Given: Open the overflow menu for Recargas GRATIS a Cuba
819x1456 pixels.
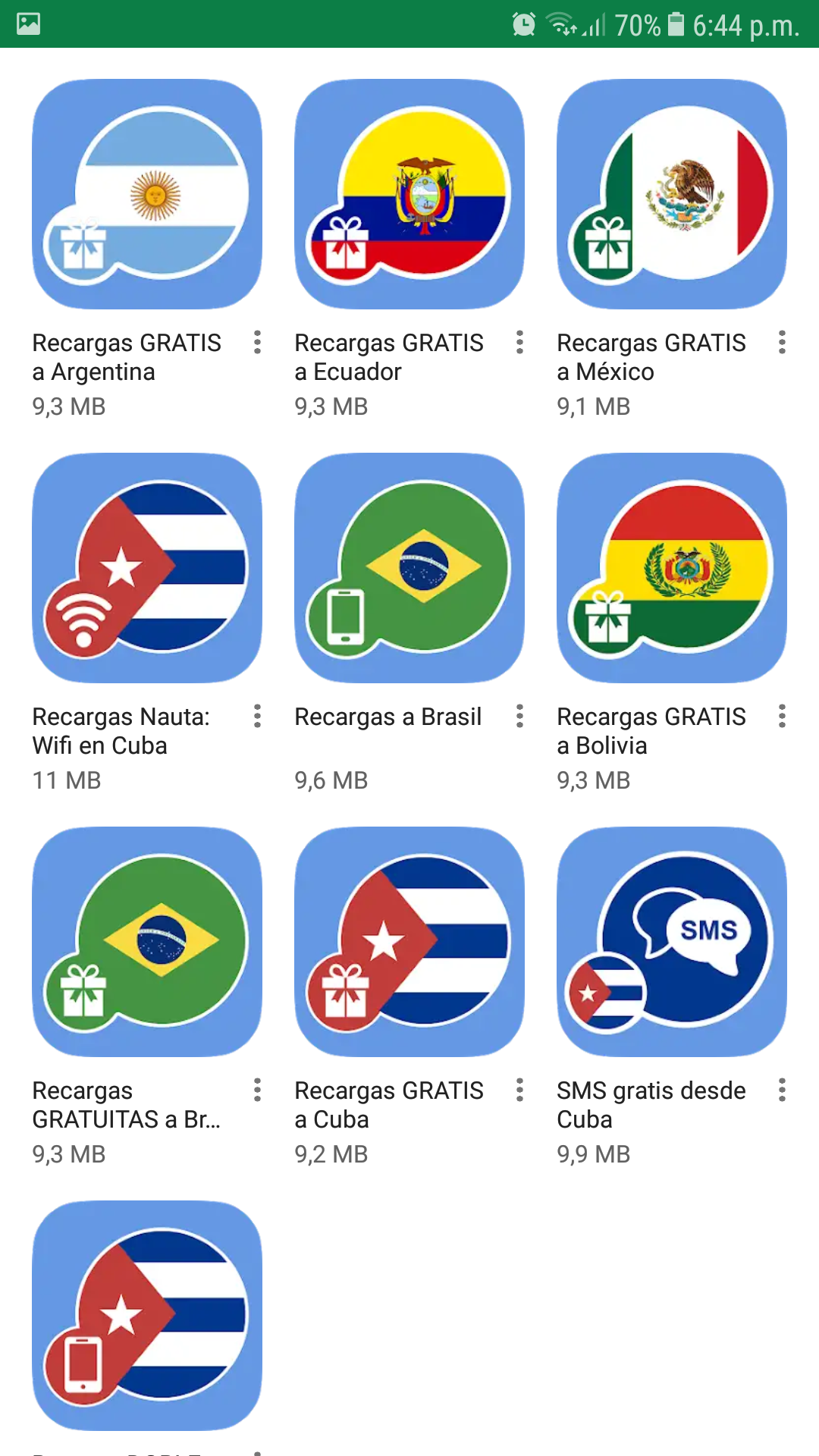Looking at the screenshot, I should (x=520, y=1090).
